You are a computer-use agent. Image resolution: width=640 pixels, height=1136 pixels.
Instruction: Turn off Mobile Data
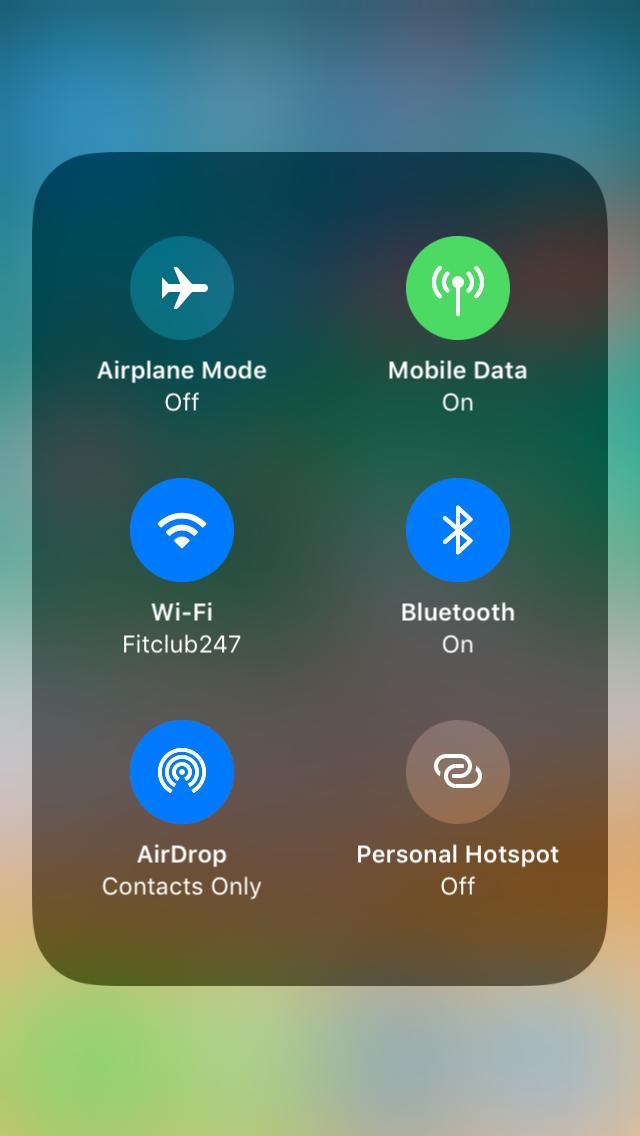pos(458,288)
